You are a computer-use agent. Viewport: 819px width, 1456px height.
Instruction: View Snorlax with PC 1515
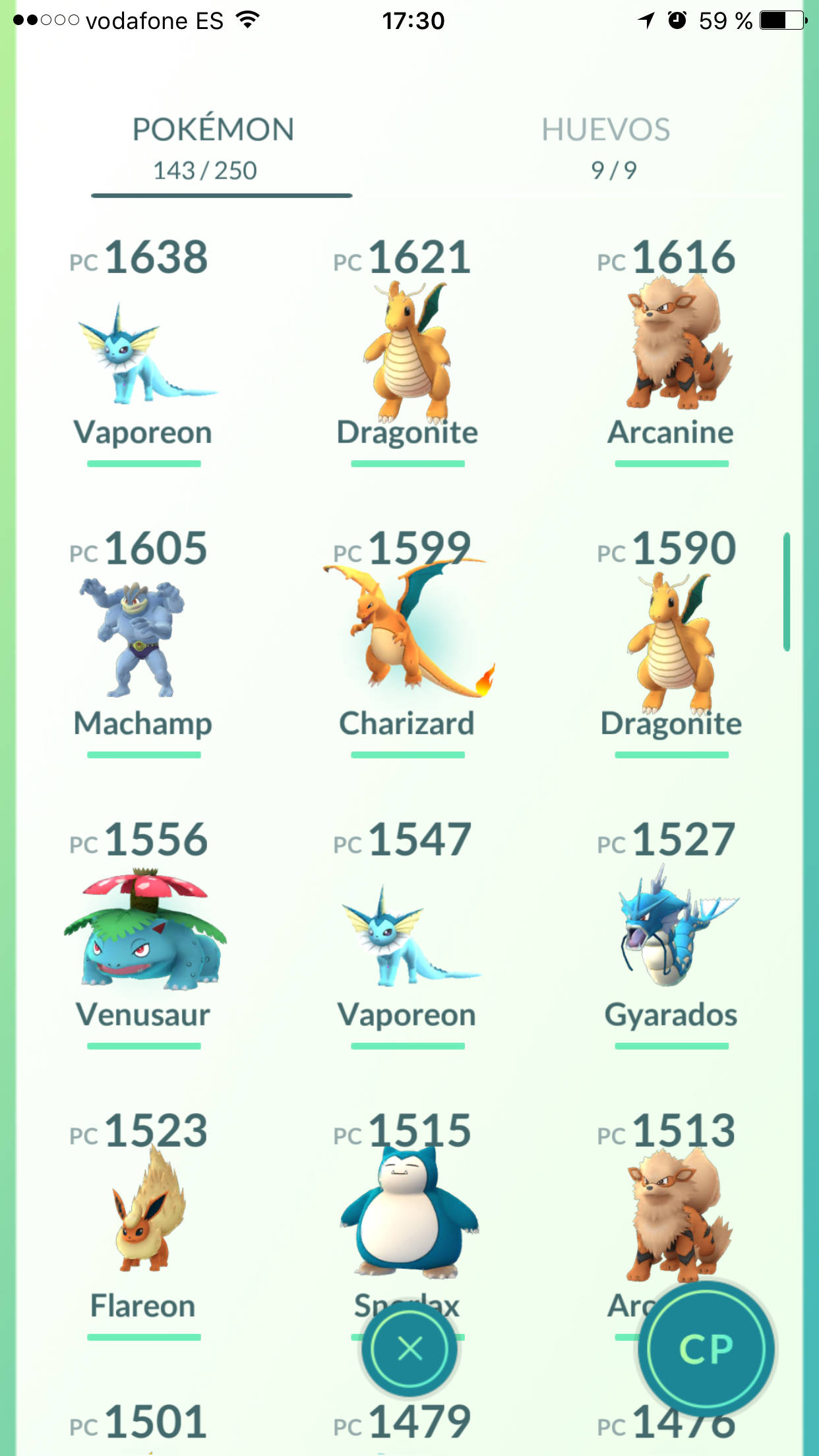(408, 1207)
